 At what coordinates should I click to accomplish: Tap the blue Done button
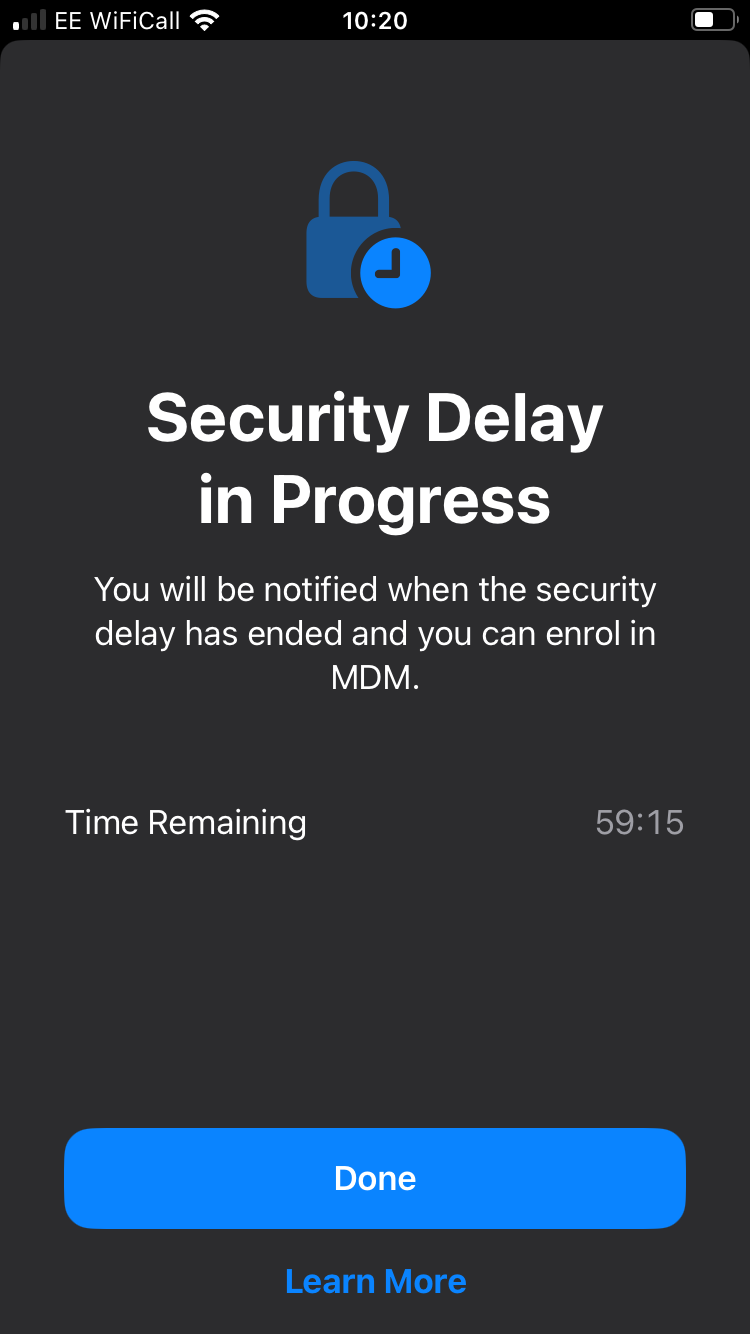coord(375,1178)
